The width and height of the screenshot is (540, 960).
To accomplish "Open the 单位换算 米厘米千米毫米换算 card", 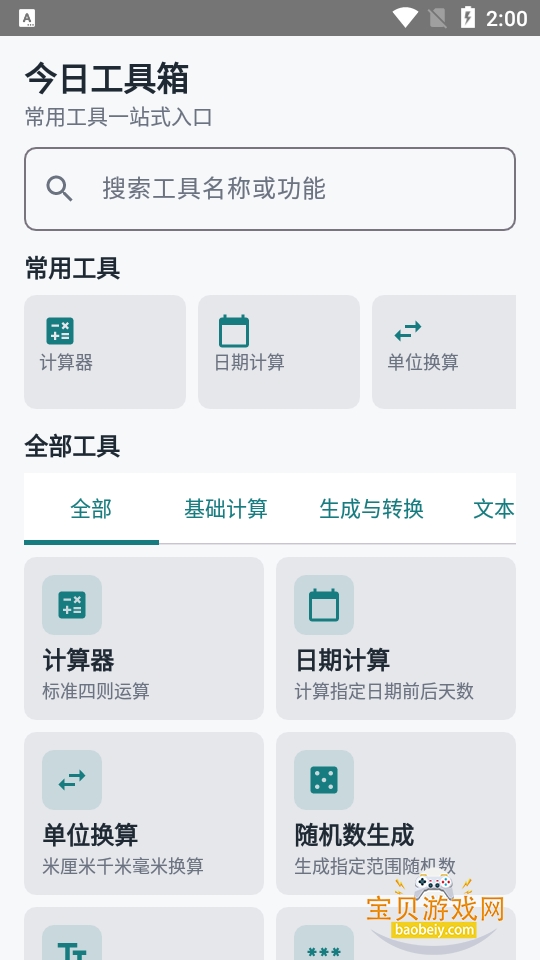I will [x=144, y=813].
